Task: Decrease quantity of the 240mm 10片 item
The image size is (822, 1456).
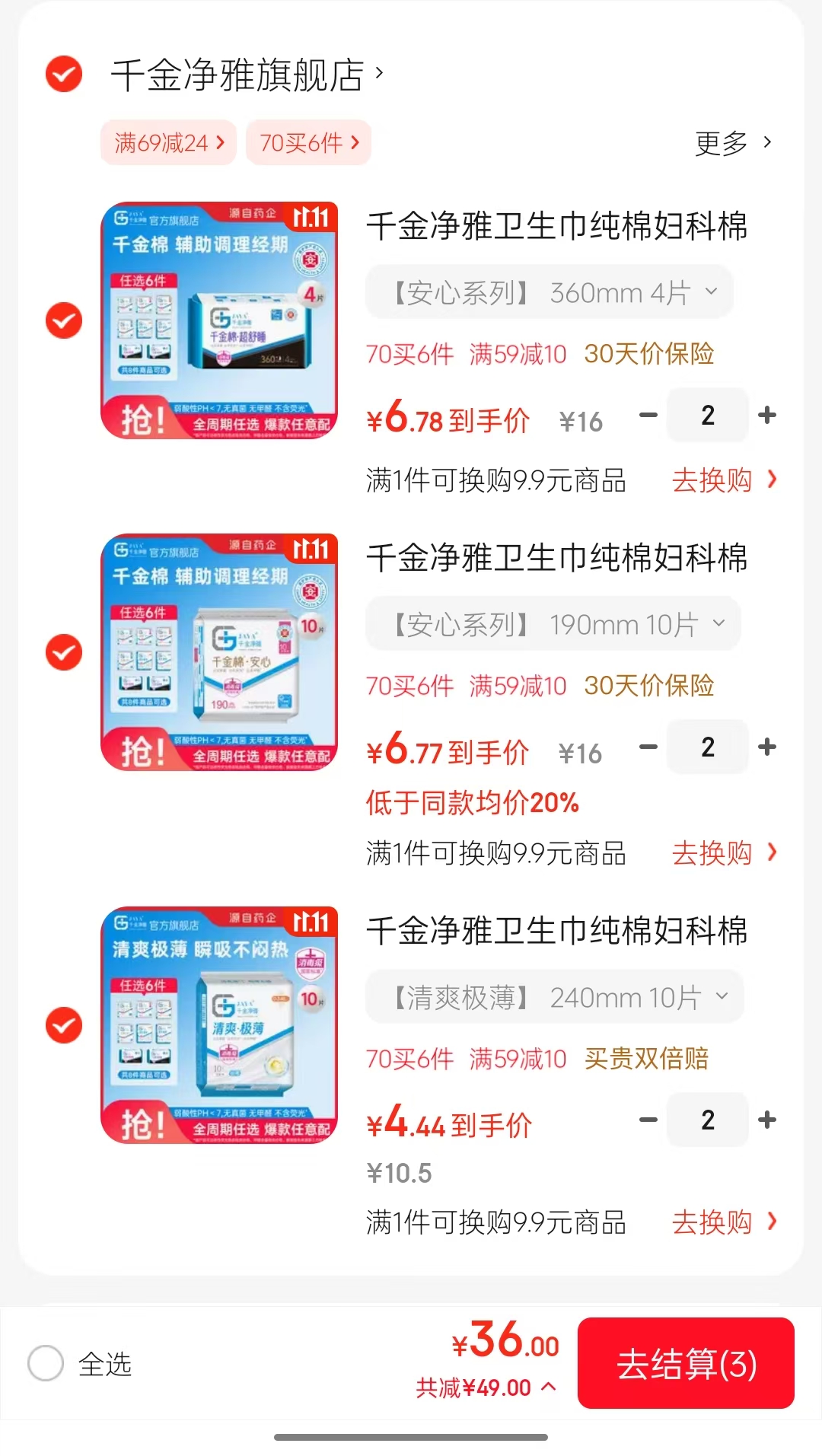Action: (648, 1120)
